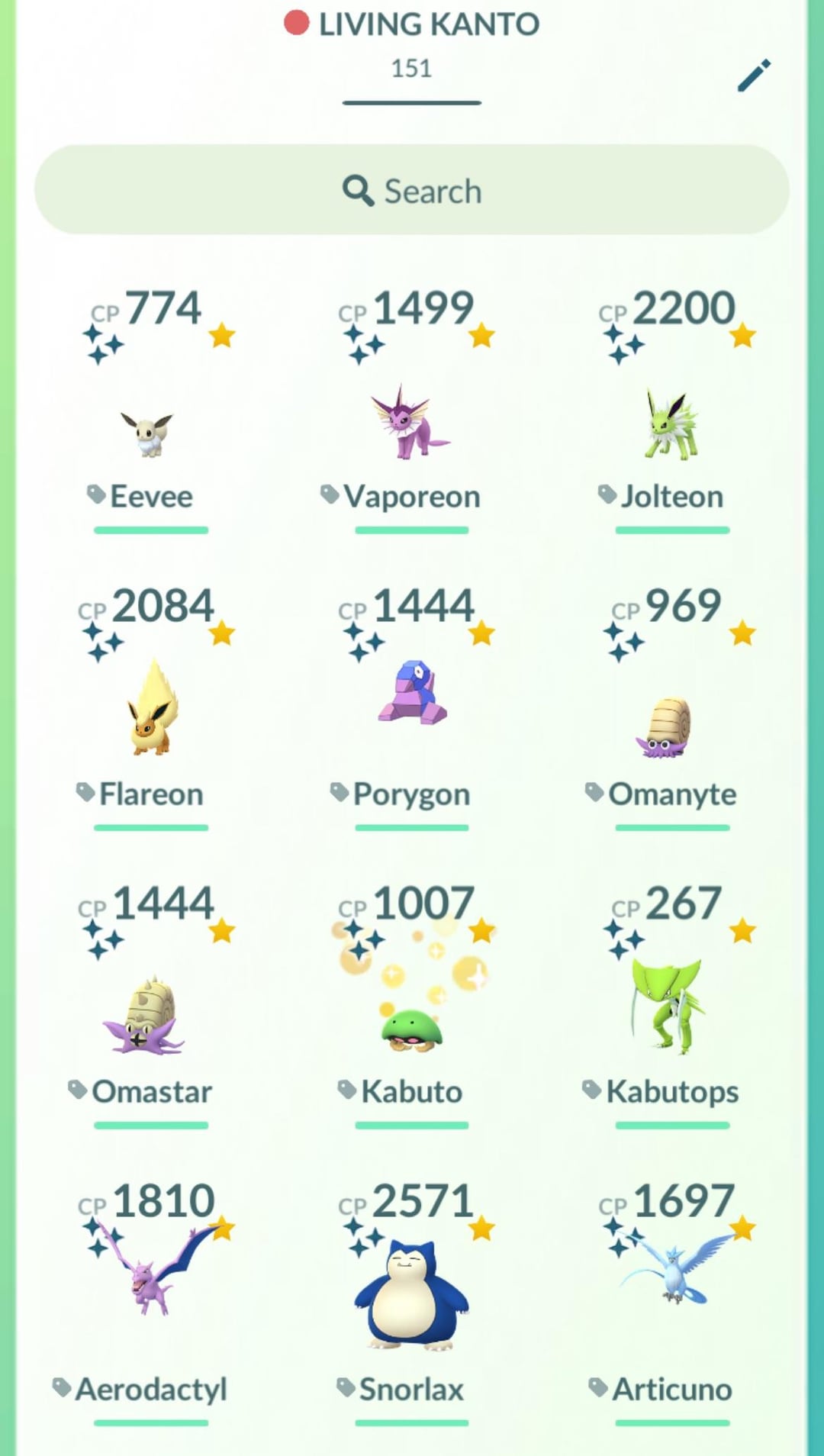Tap the pencil icon to edit the tag

coord(754,76)
